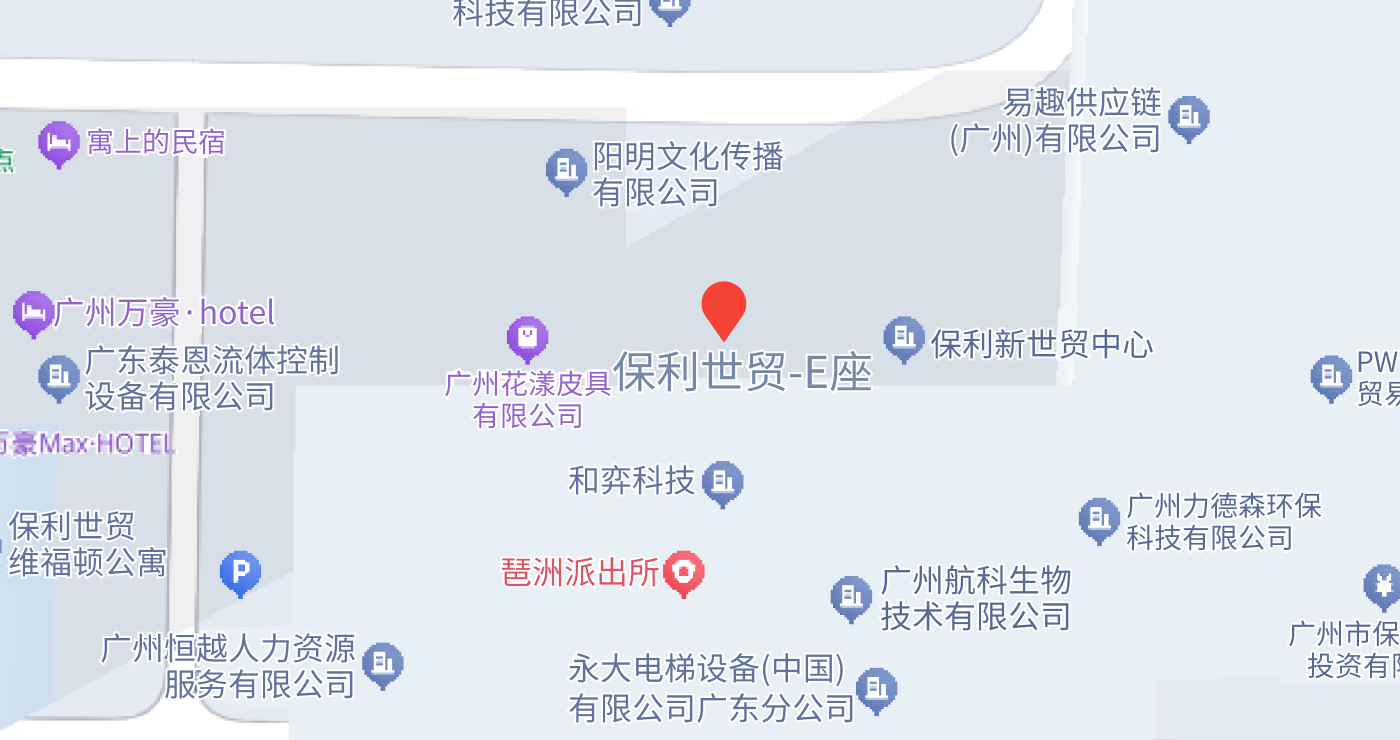Open the 保利新世贸中心 place marker
The width and height of the screenshot is (1400, 740).
point(904,338)
